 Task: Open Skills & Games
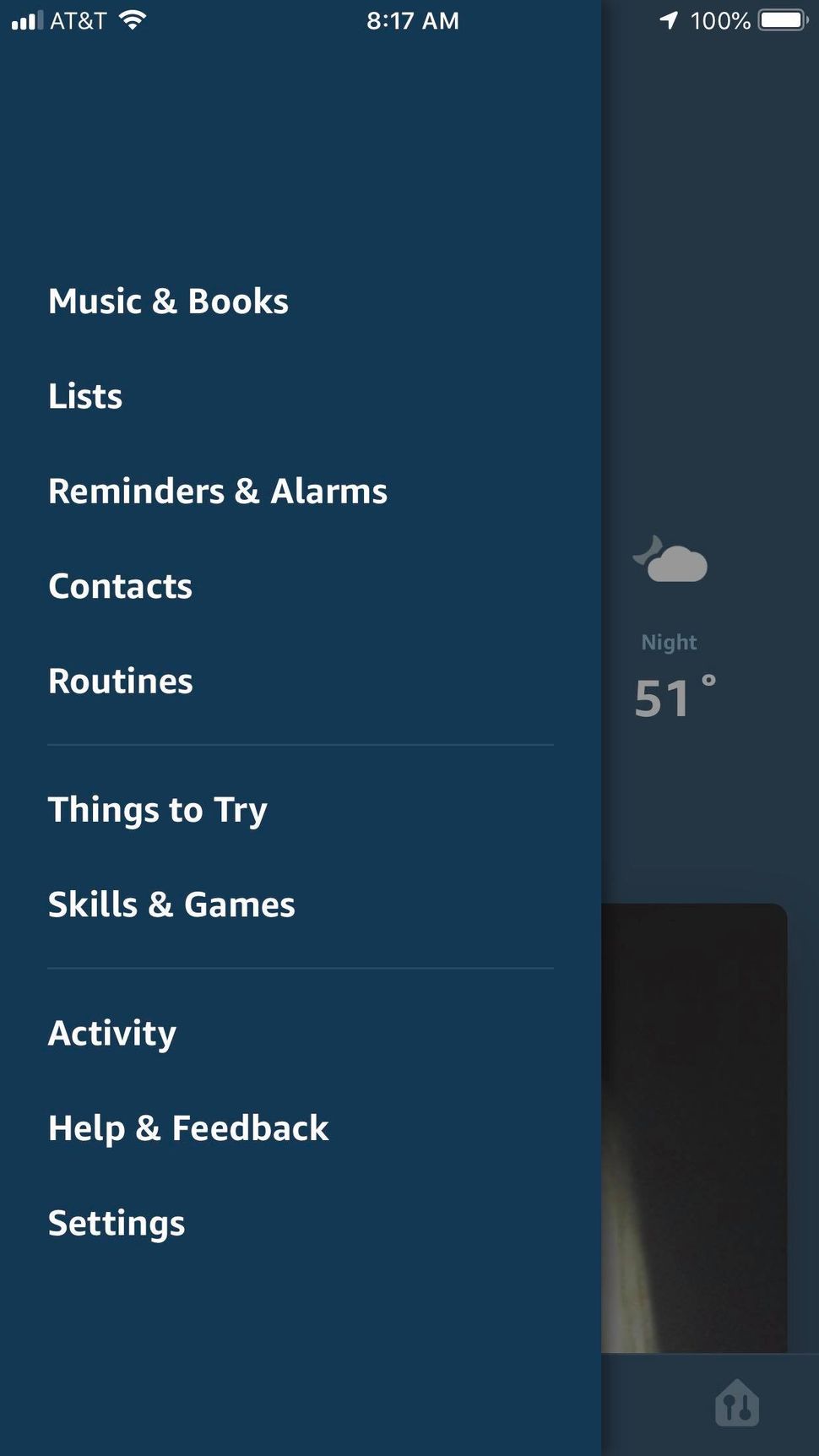[171, 904]
